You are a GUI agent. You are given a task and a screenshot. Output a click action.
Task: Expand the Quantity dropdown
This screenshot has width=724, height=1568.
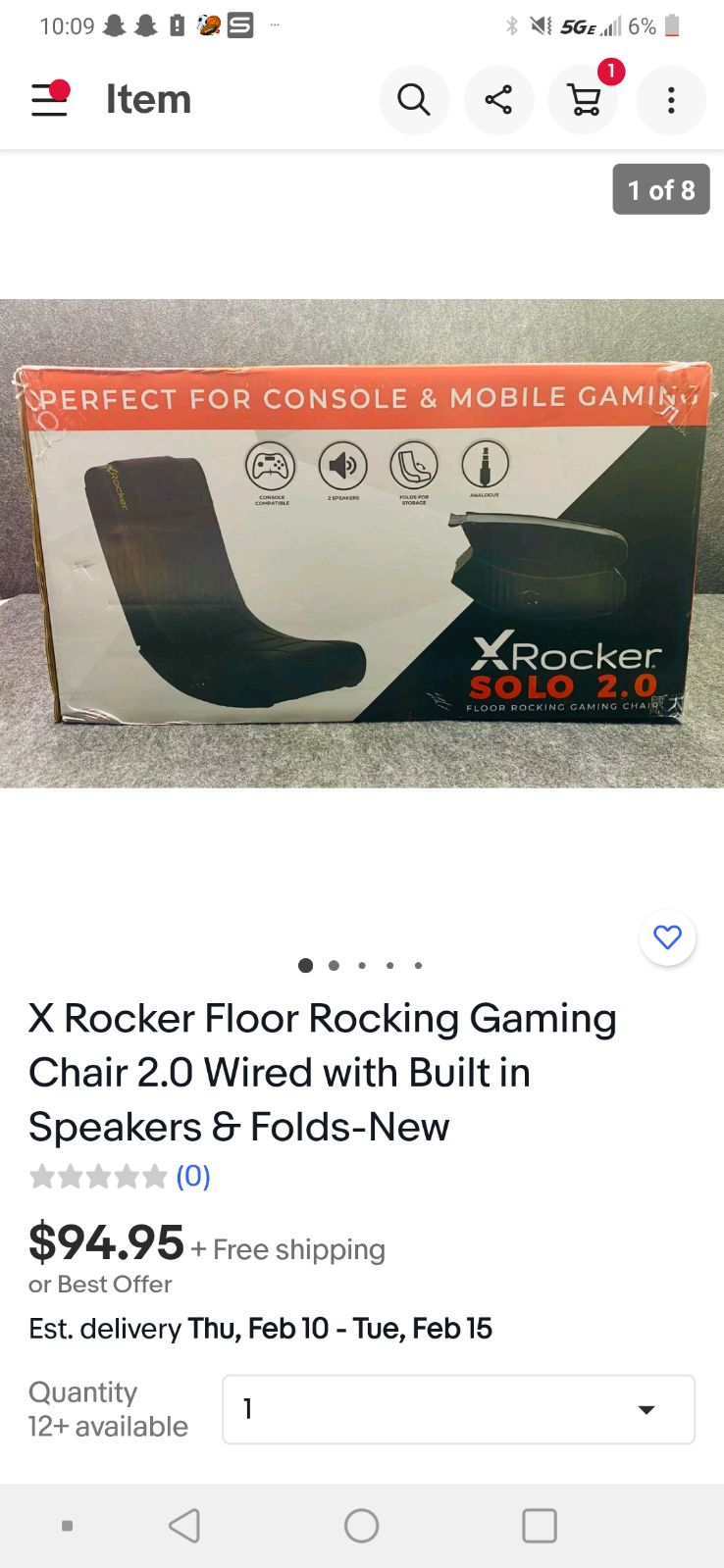(458, 1409)
